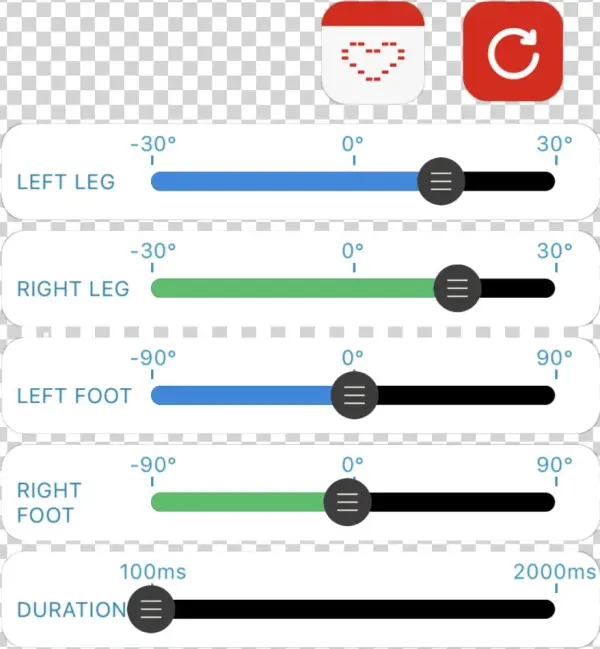Tap the Right Foot slider handle
600x649 pixels.
pos(347,501)
